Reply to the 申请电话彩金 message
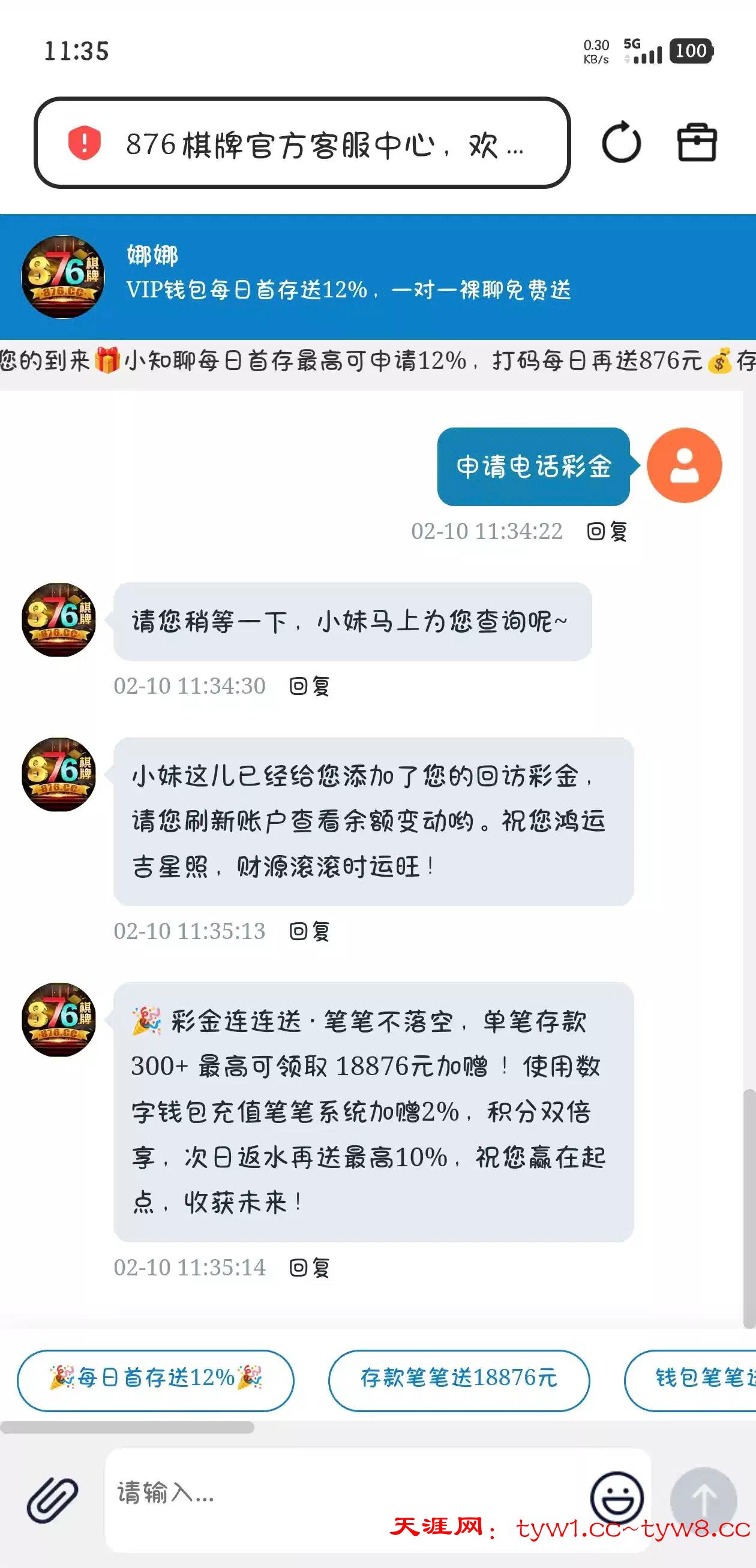This screenshot has height=1568, width=756. coord(607,531)
